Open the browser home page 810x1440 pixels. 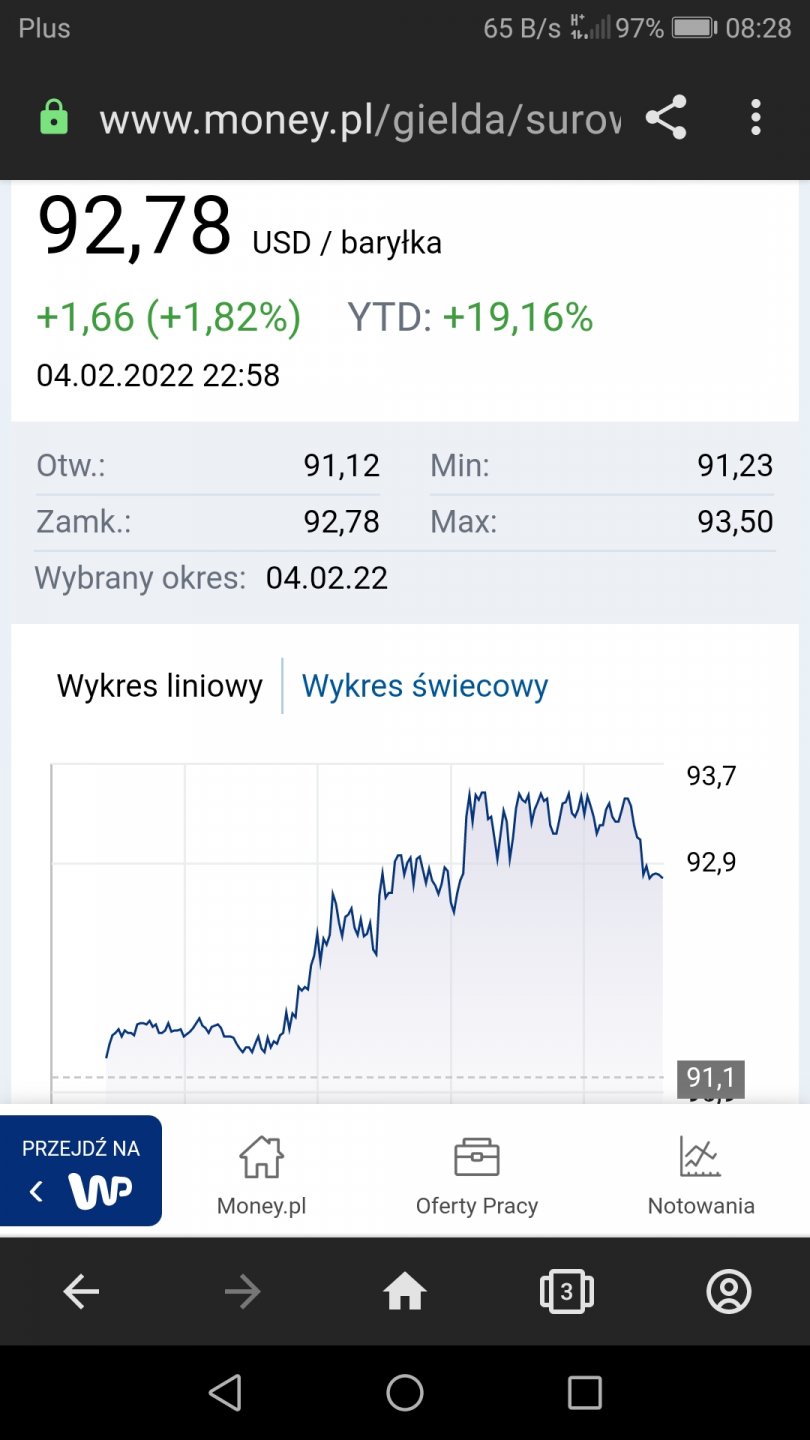405,1292
